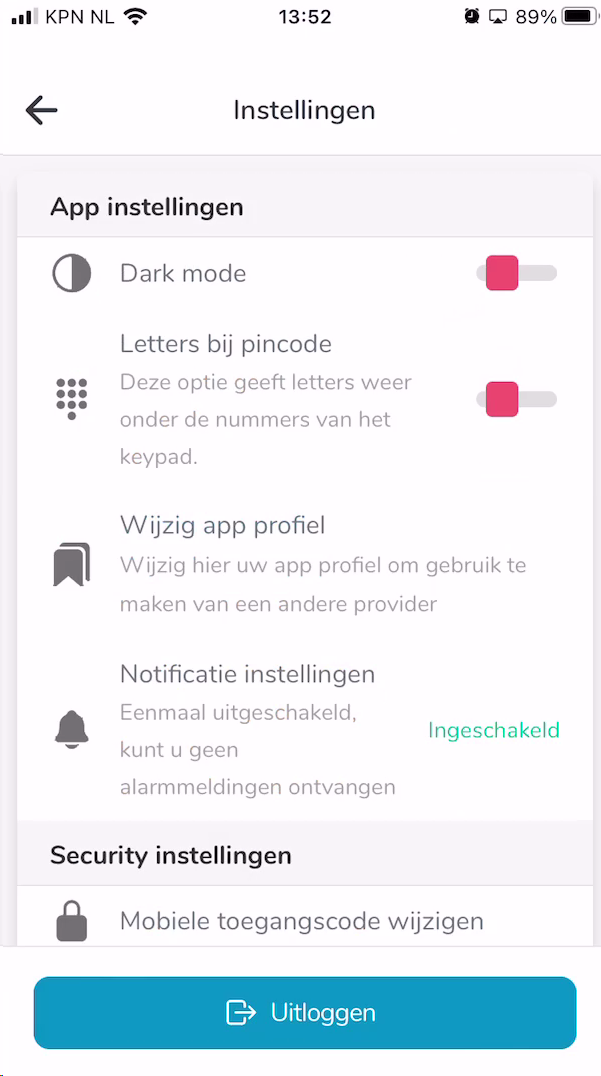601x1076 pixels.
Task: Open Wijzig app profiel
Action: pyautogui.click(x=305, y=565)
